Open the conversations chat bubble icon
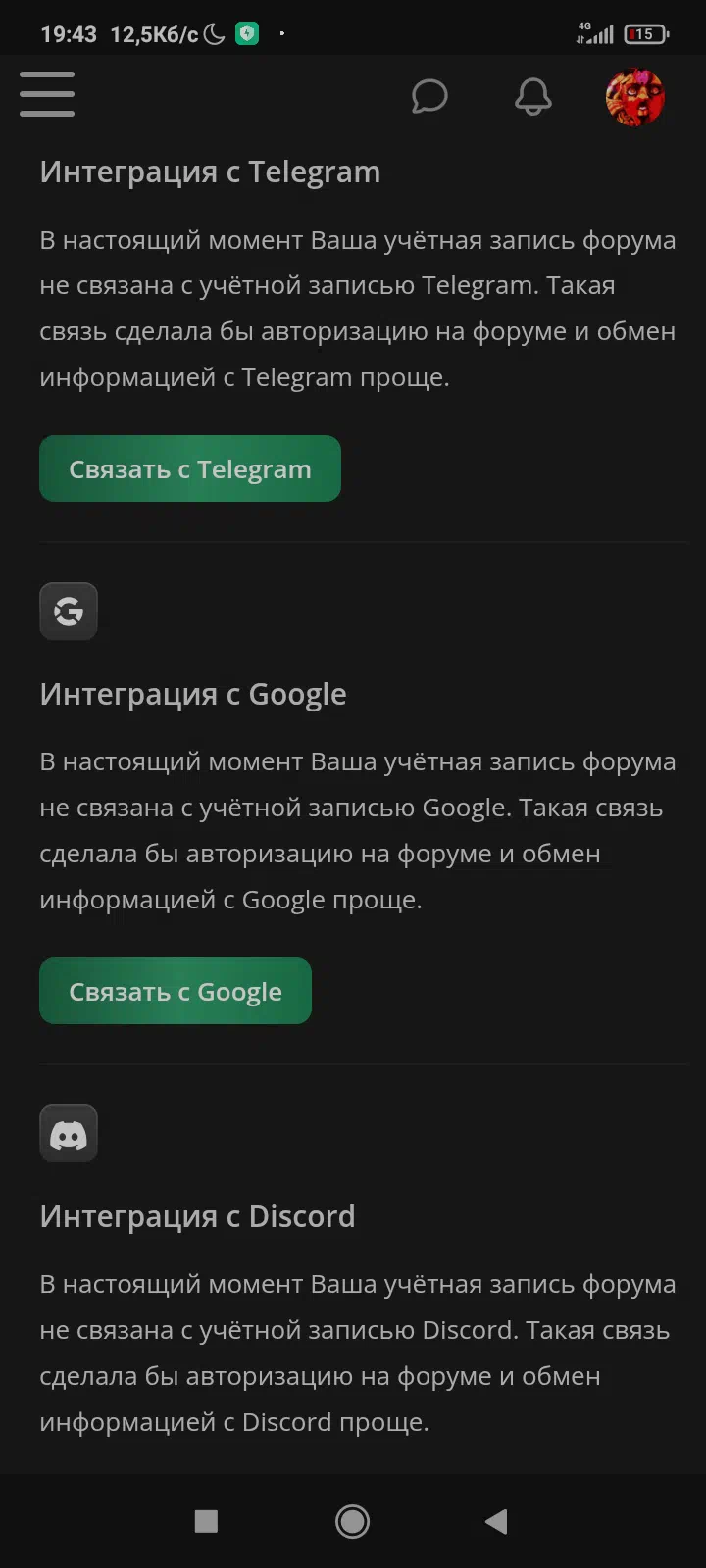Screen dimensions: 706x1568 click(429, 96)
